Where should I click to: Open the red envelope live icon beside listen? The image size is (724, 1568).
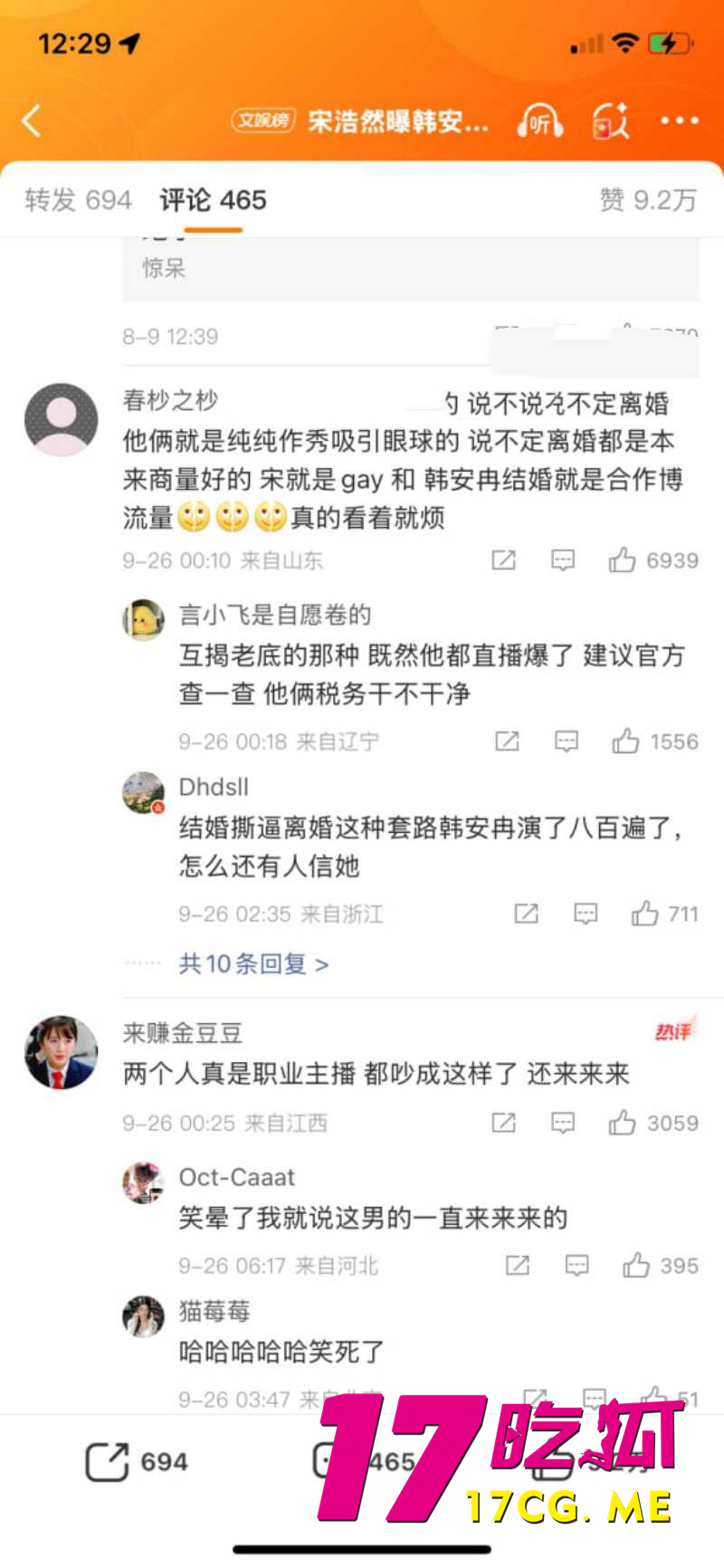(x=611, y=120)
